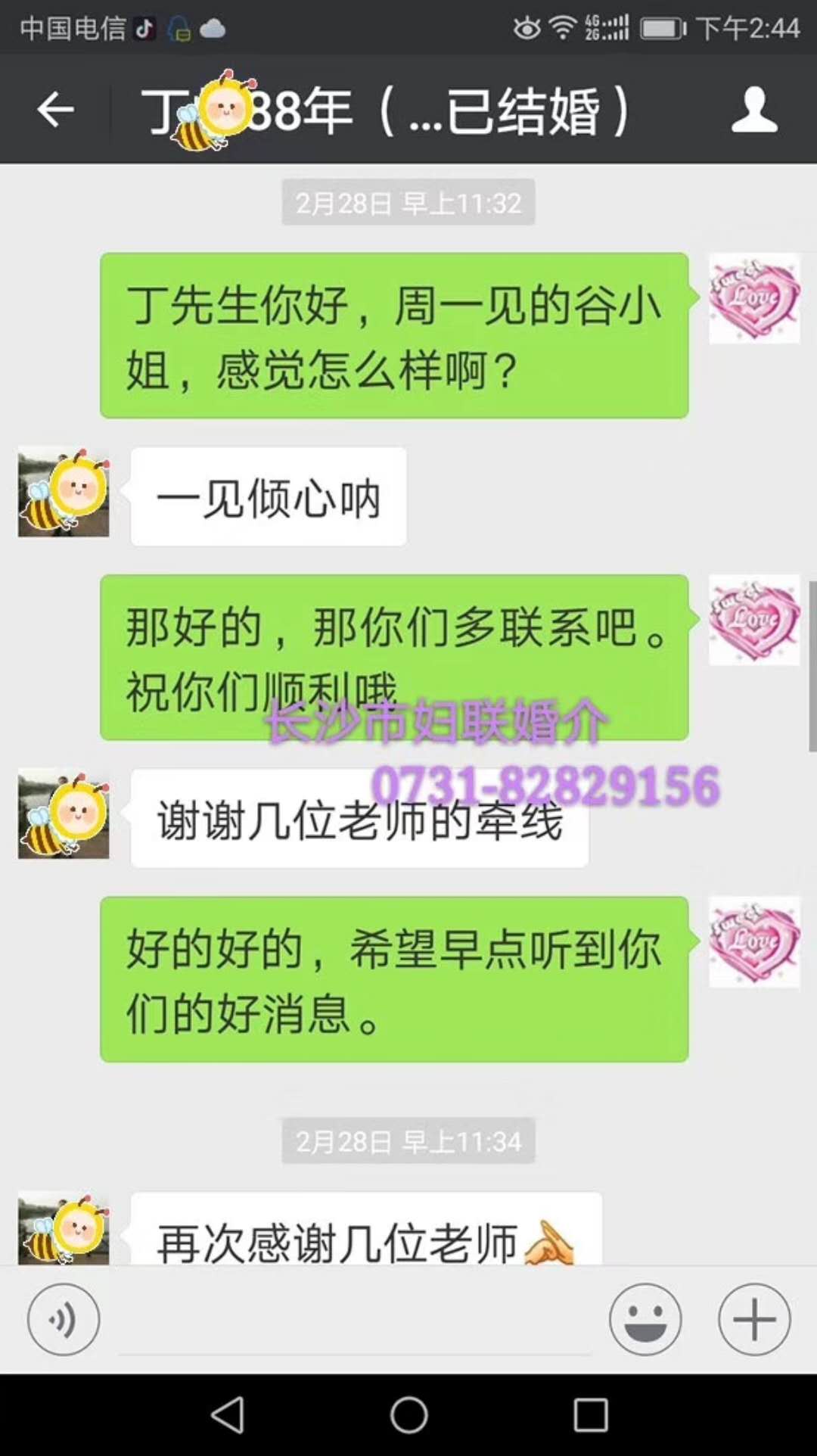Tap the system home button
The height and width of the screenshot is (1456, 817).
coord(408,1414)
